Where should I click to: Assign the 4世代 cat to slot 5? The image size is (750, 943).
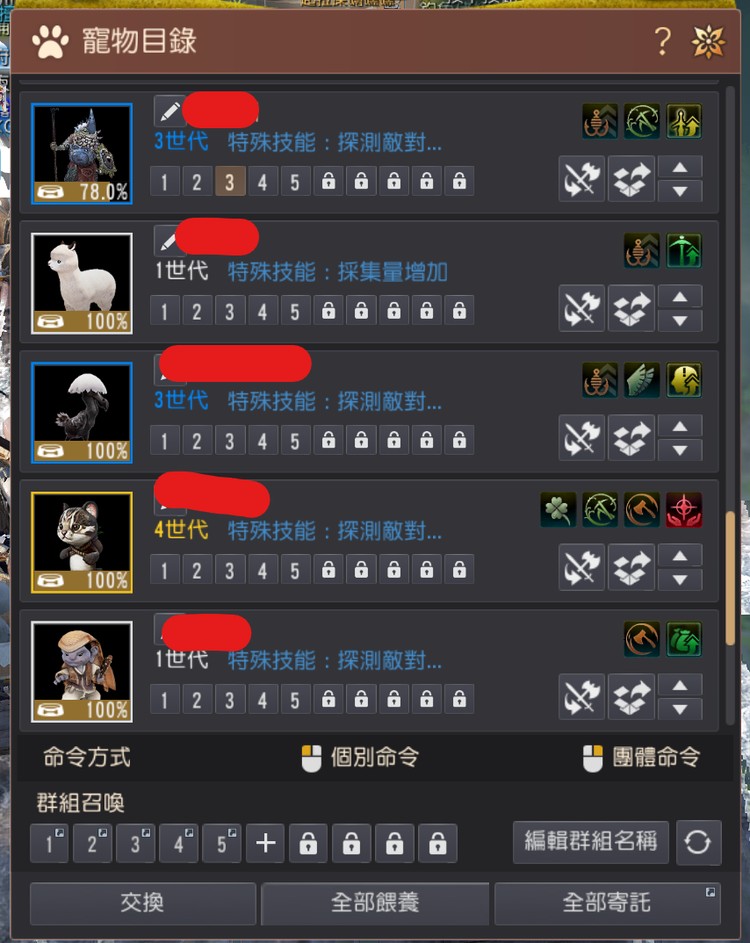tap(294, 570)
